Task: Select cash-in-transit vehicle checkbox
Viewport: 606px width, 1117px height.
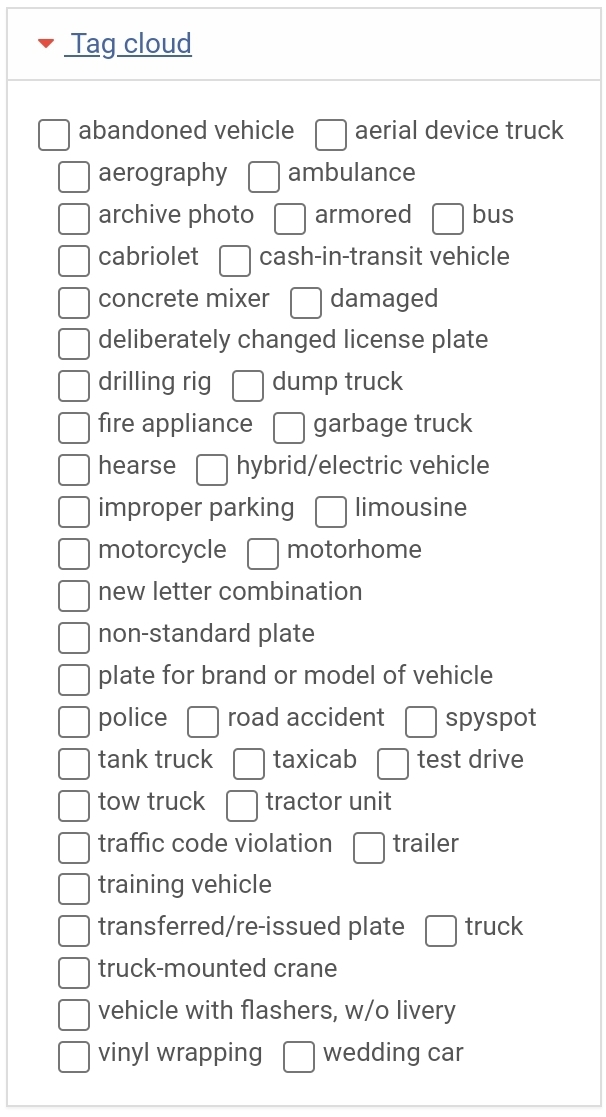Action: point(235,261)
